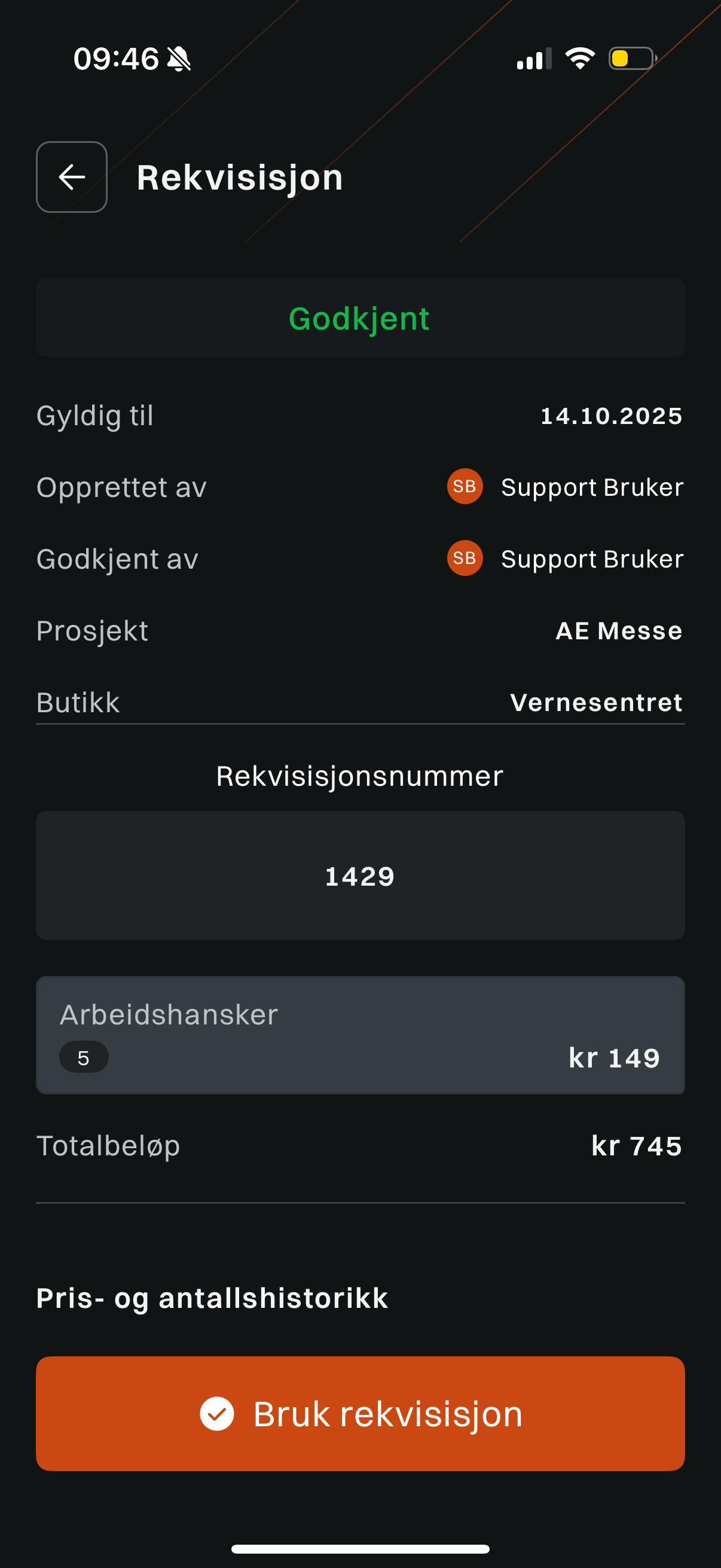Tap the Bruk rekvisisjon button
Image resolution: width=721 pixels, height=1568 pixels.
360,1413
